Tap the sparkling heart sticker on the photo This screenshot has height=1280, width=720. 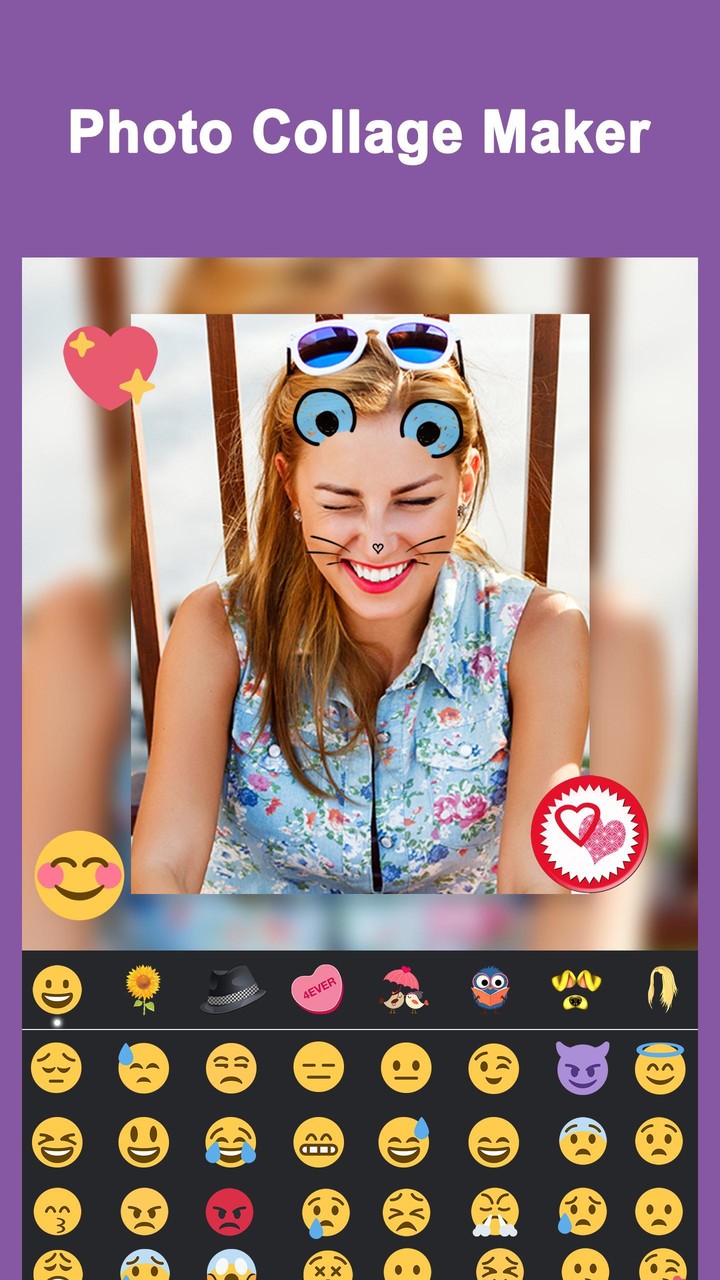(112, 365)
